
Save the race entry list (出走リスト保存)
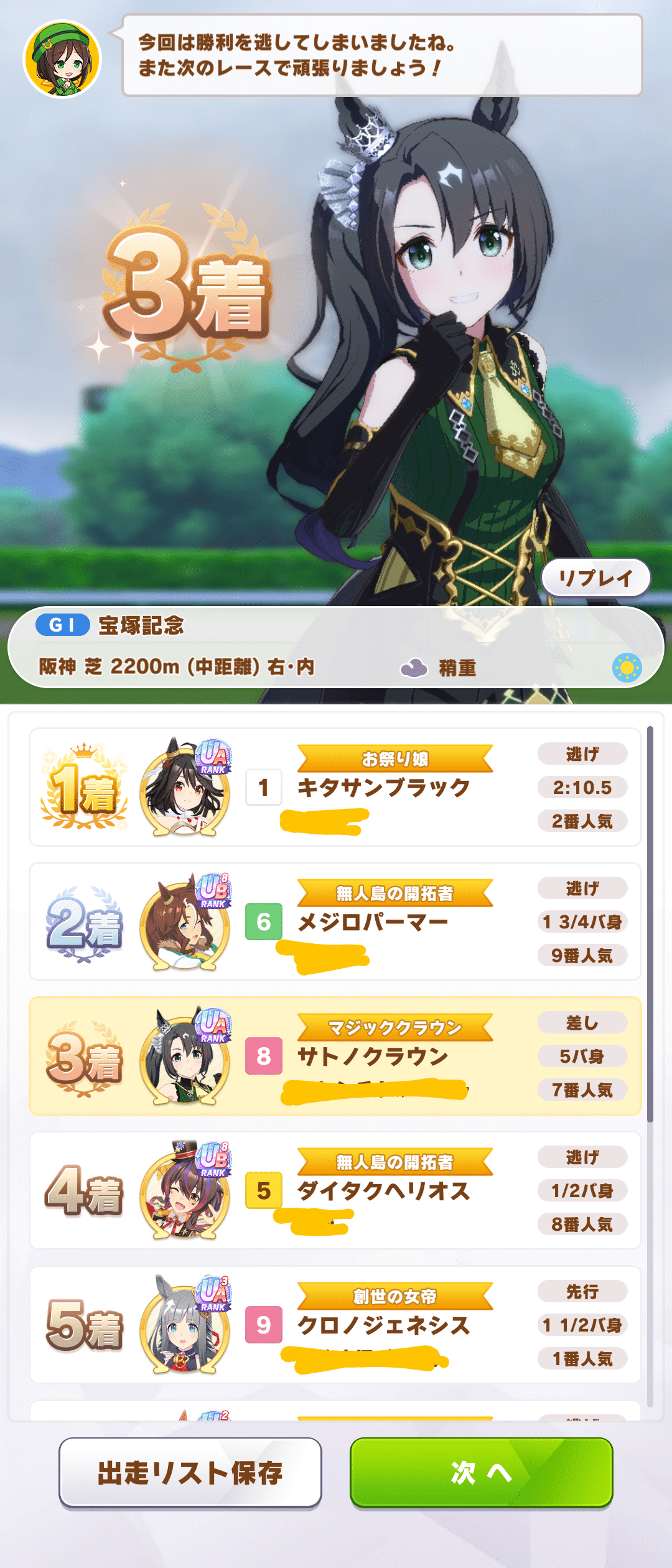(x=190, y=1472)
